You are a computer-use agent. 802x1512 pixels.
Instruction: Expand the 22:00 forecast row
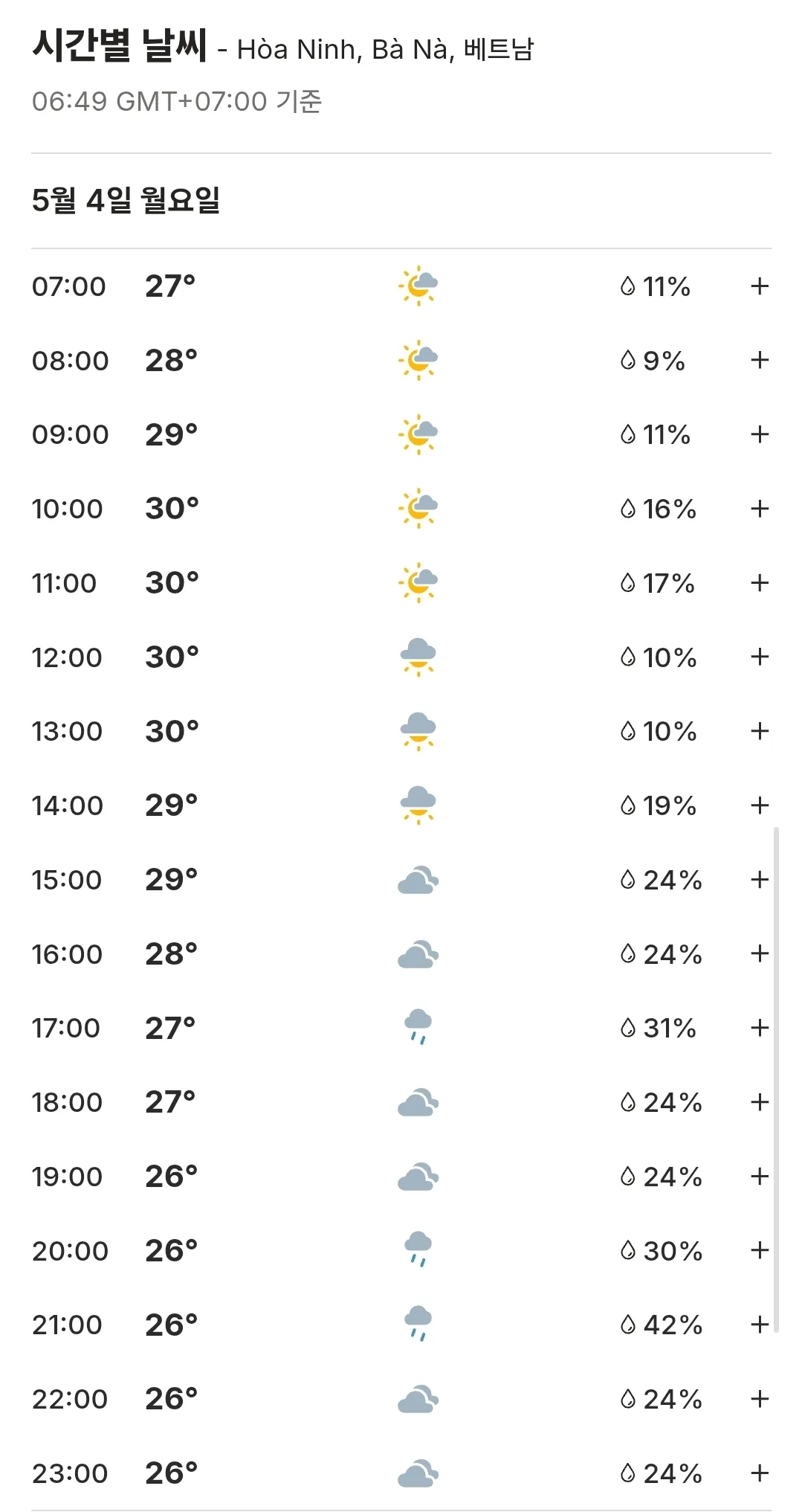tap(759, 1398)
